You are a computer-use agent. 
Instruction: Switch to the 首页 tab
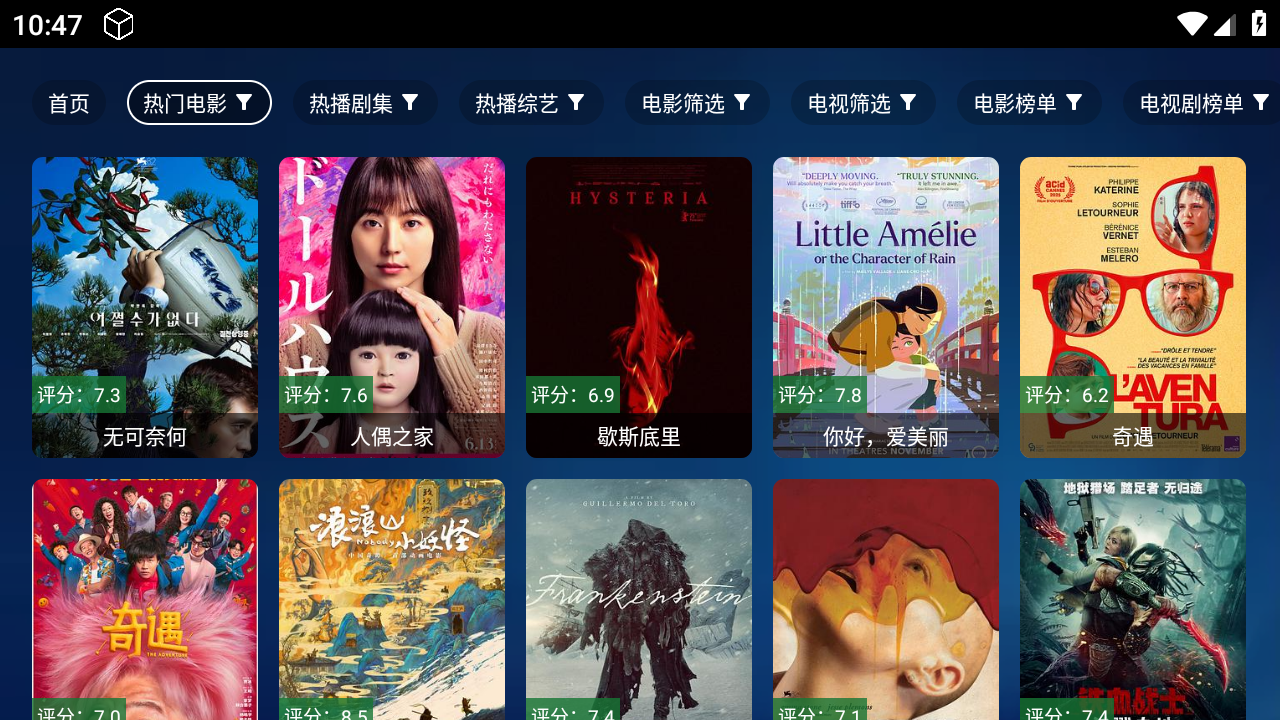point(69,103)
